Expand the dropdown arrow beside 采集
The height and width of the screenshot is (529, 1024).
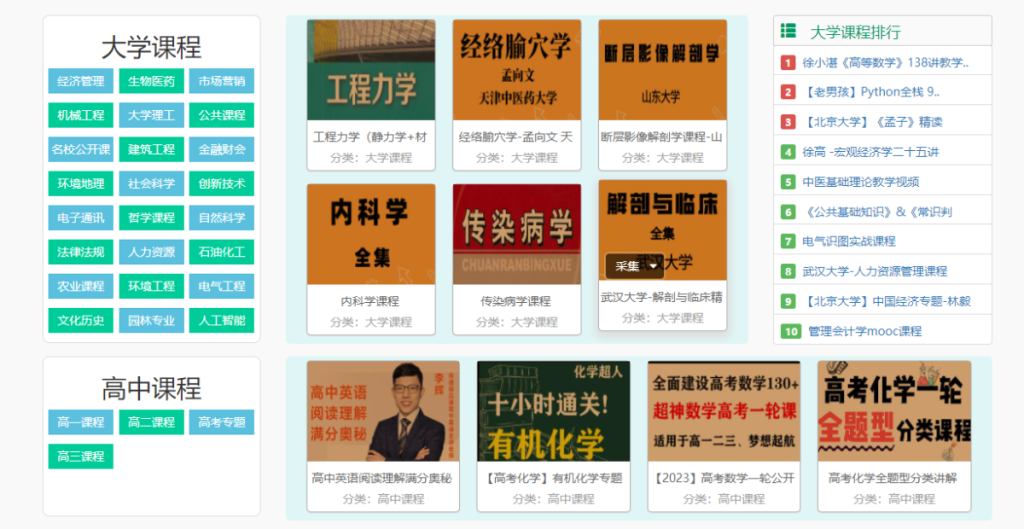click(654, 266)
